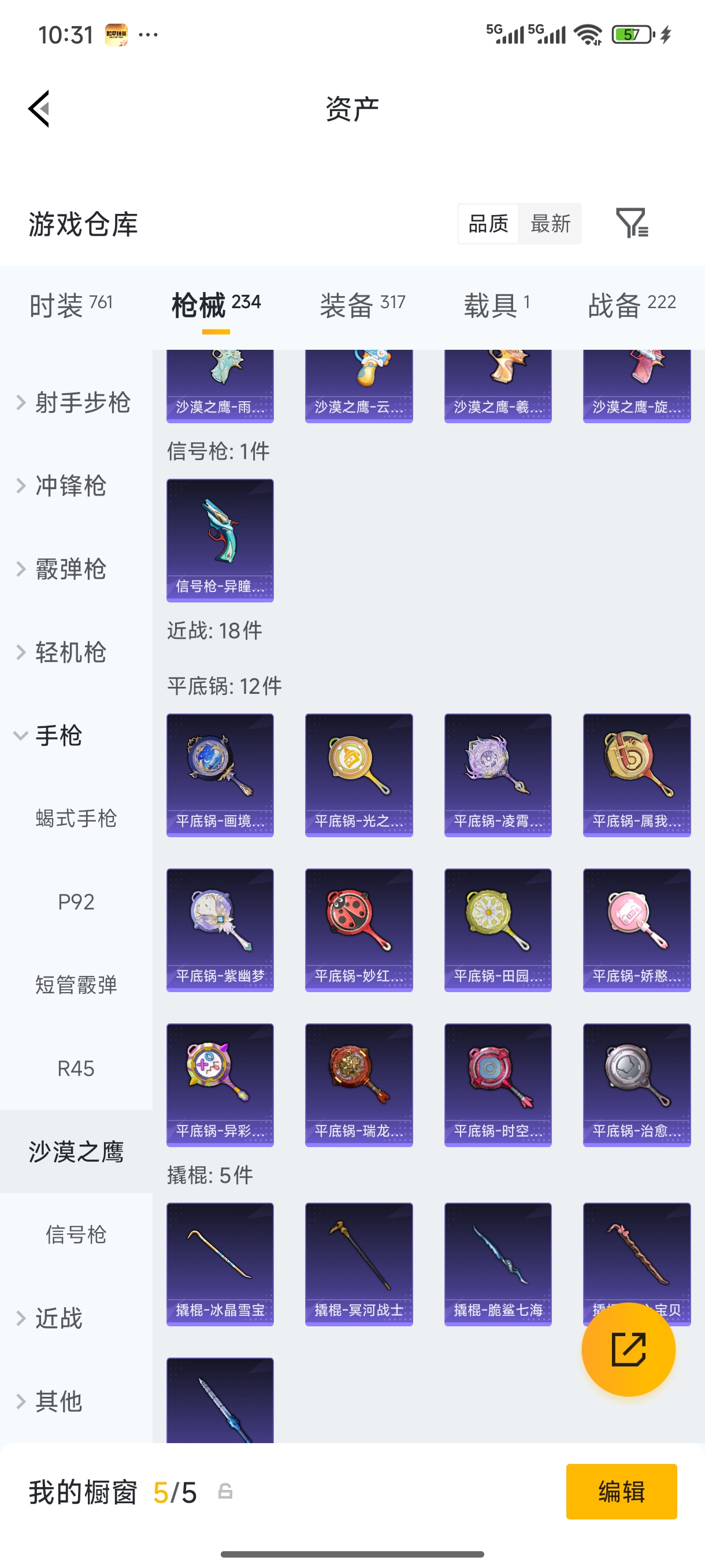The image size is (705, 1568).
Task: Select P92 in the sidebar
Action: pos(76,901)
